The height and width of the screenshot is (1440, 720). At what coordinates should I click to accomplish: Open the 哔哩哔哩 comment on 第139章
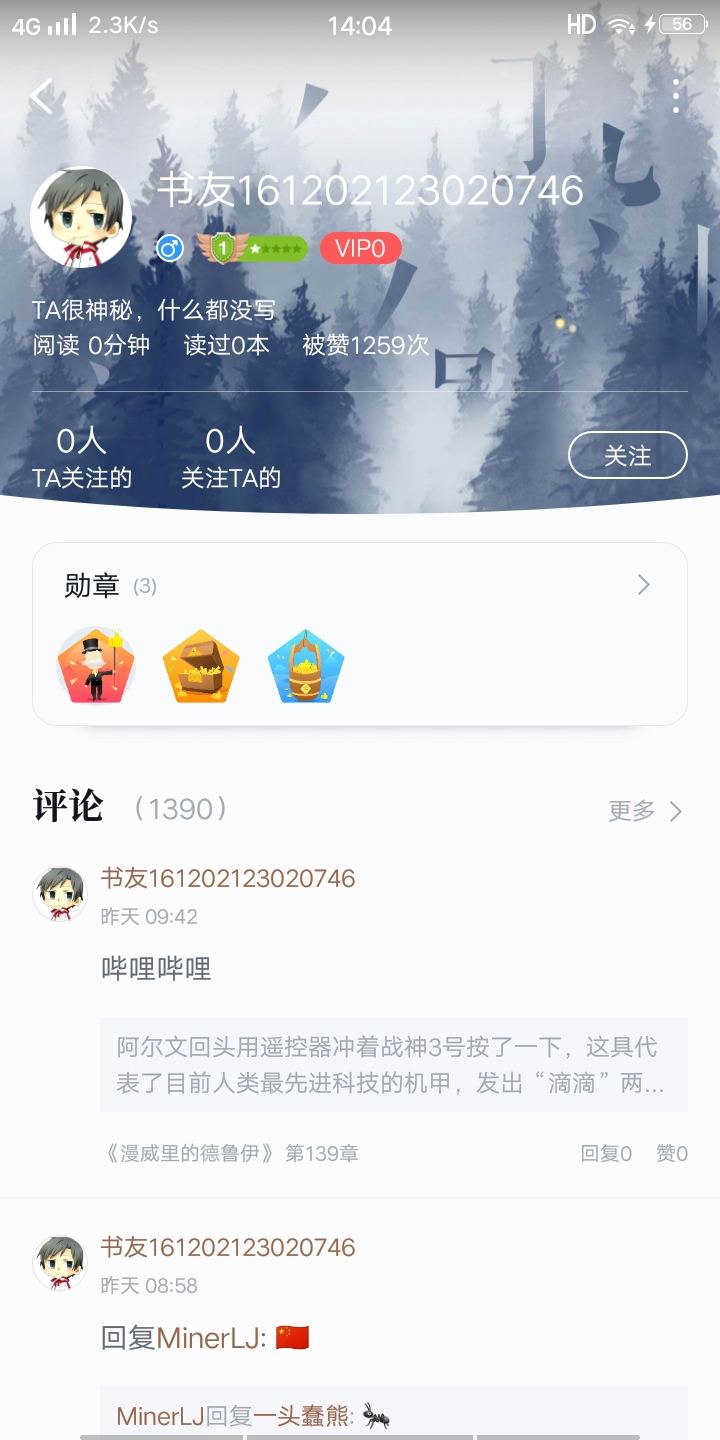[156, 968]
